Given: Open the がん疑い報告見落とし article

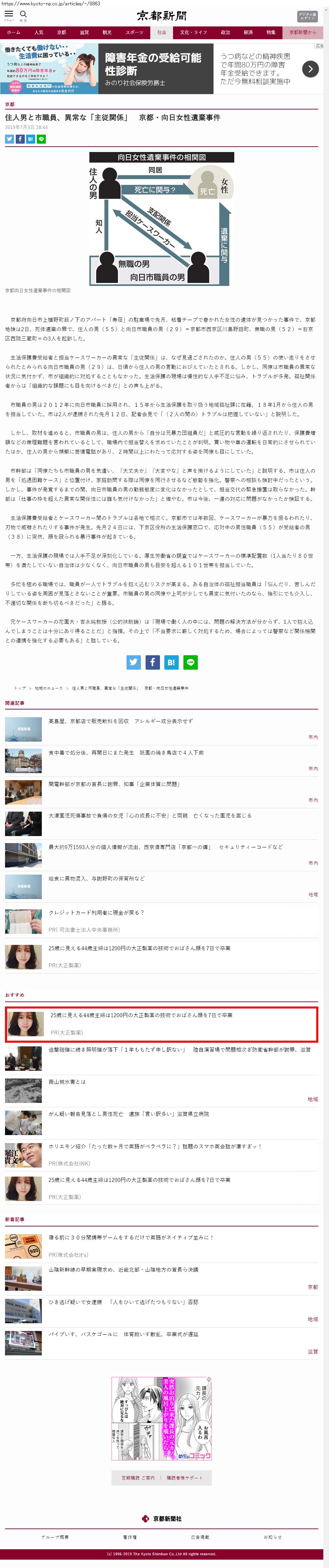Looking at the screenshot, I should [x=128, y=1113].
